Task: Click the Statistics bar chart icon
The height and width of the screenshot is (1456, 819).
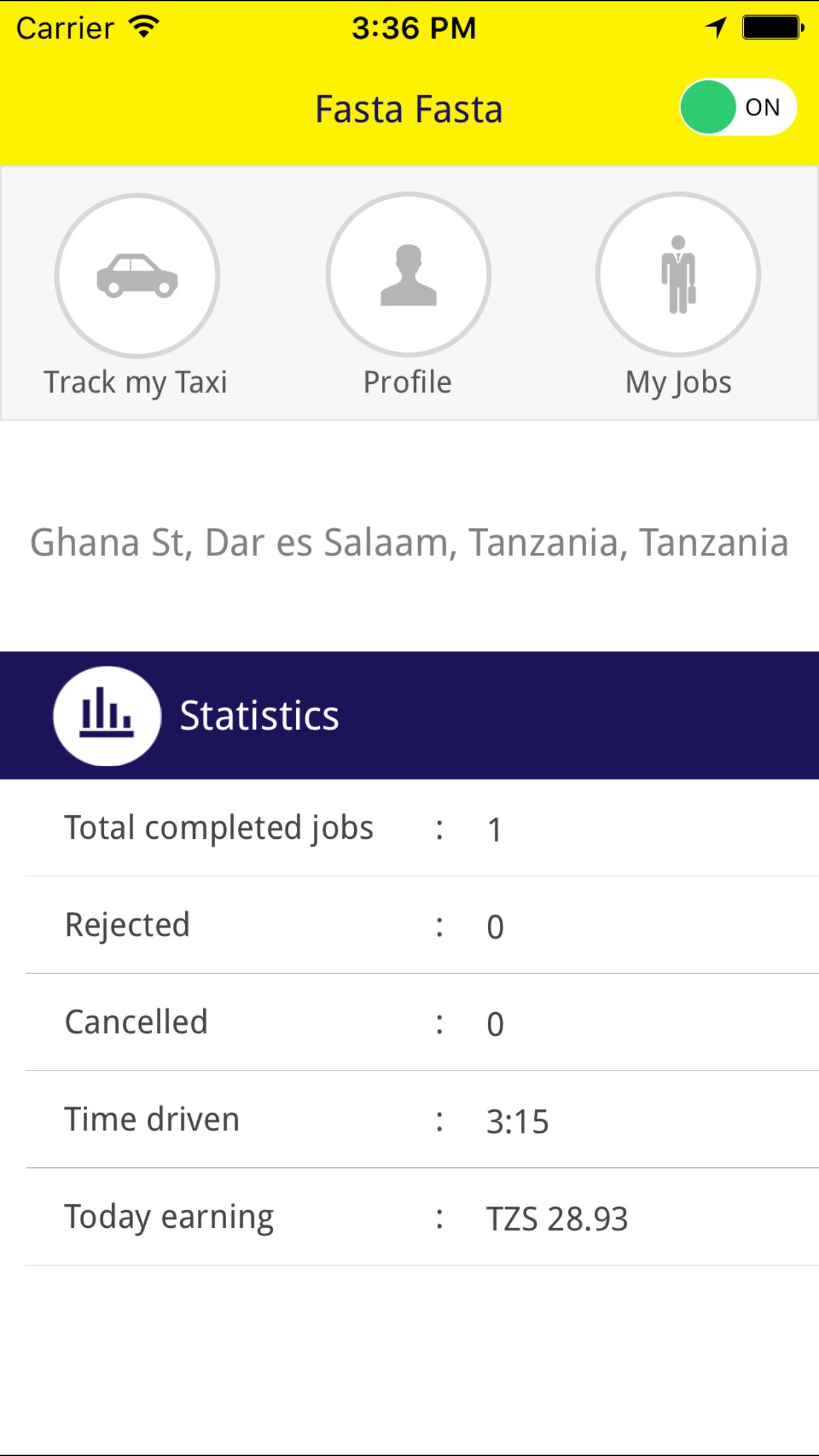Action: point(106,714)
